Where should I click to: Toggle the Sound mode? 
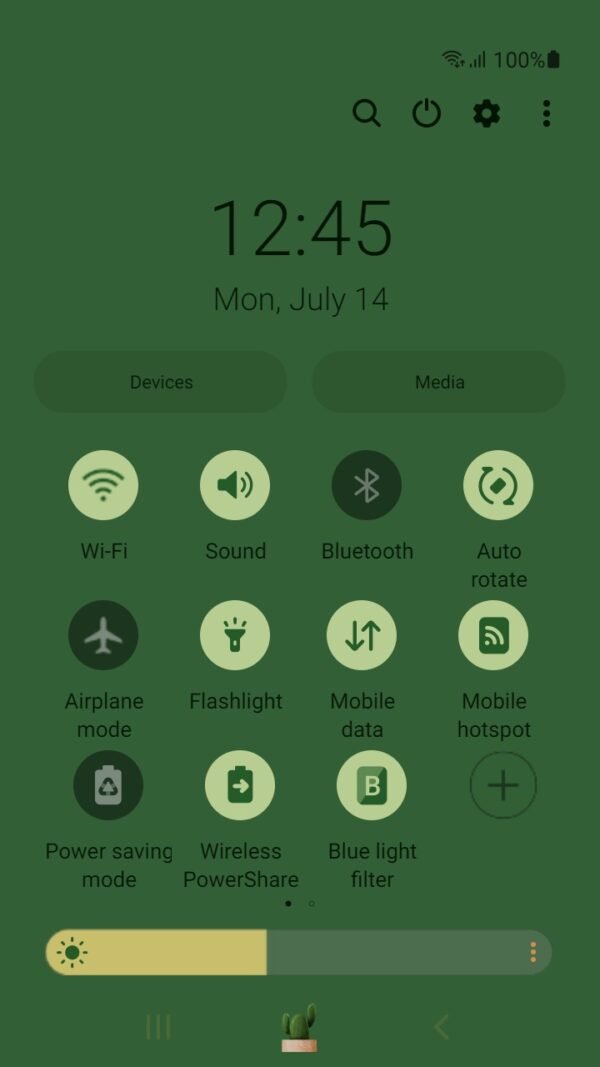pos(235,485)
